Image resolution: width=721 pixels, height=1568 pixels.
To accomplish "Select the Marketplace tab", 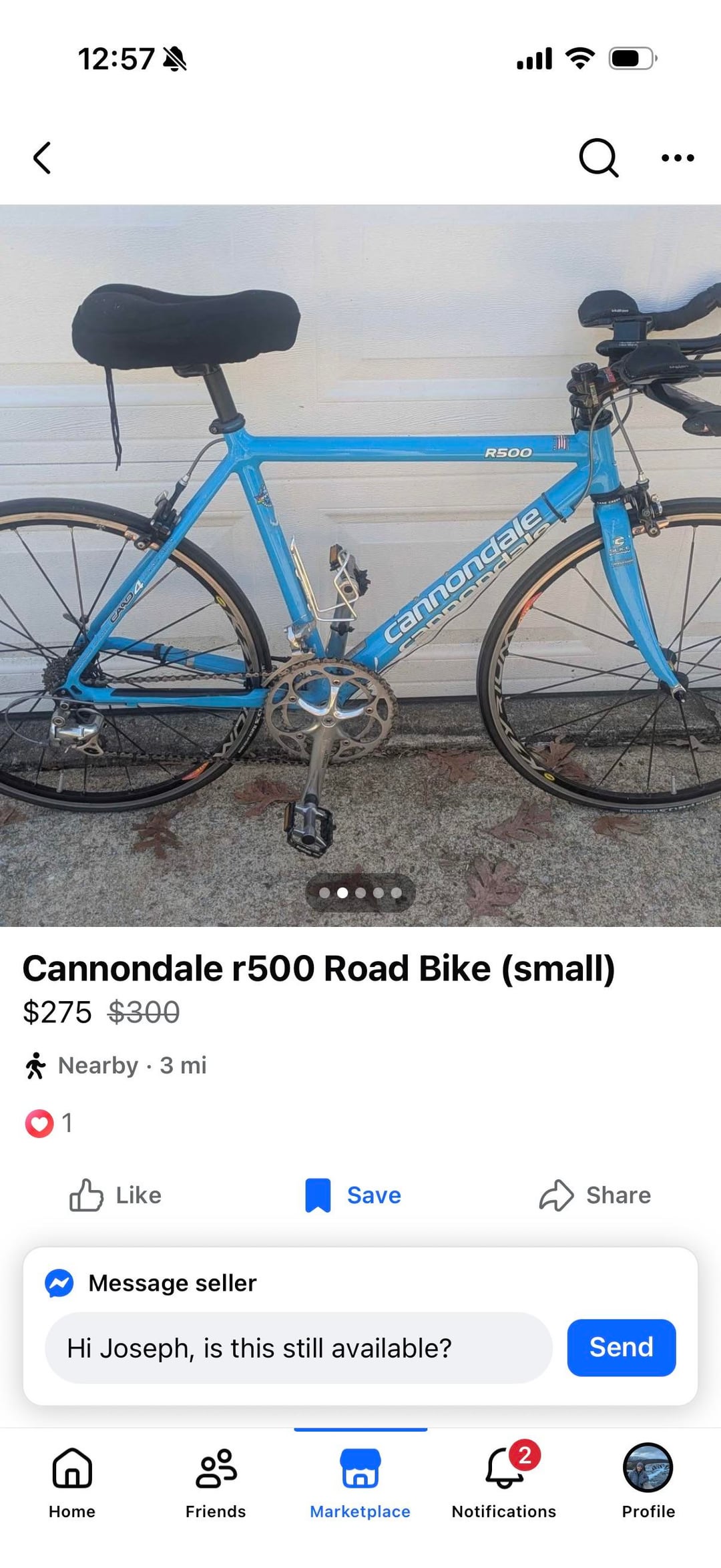I will pyautogui.click(x=360, y=1481).
